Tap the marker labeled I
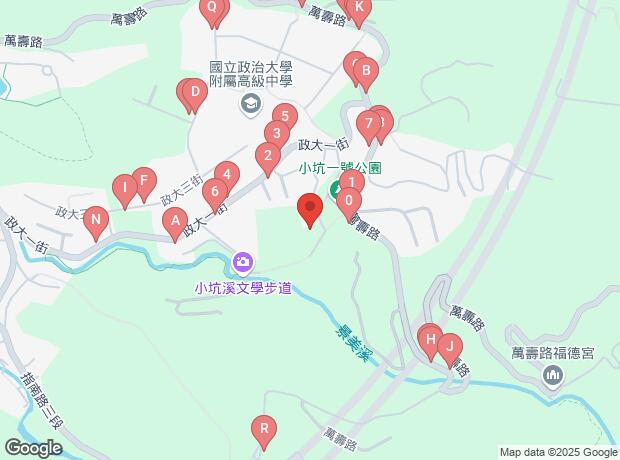 (124, 187)
